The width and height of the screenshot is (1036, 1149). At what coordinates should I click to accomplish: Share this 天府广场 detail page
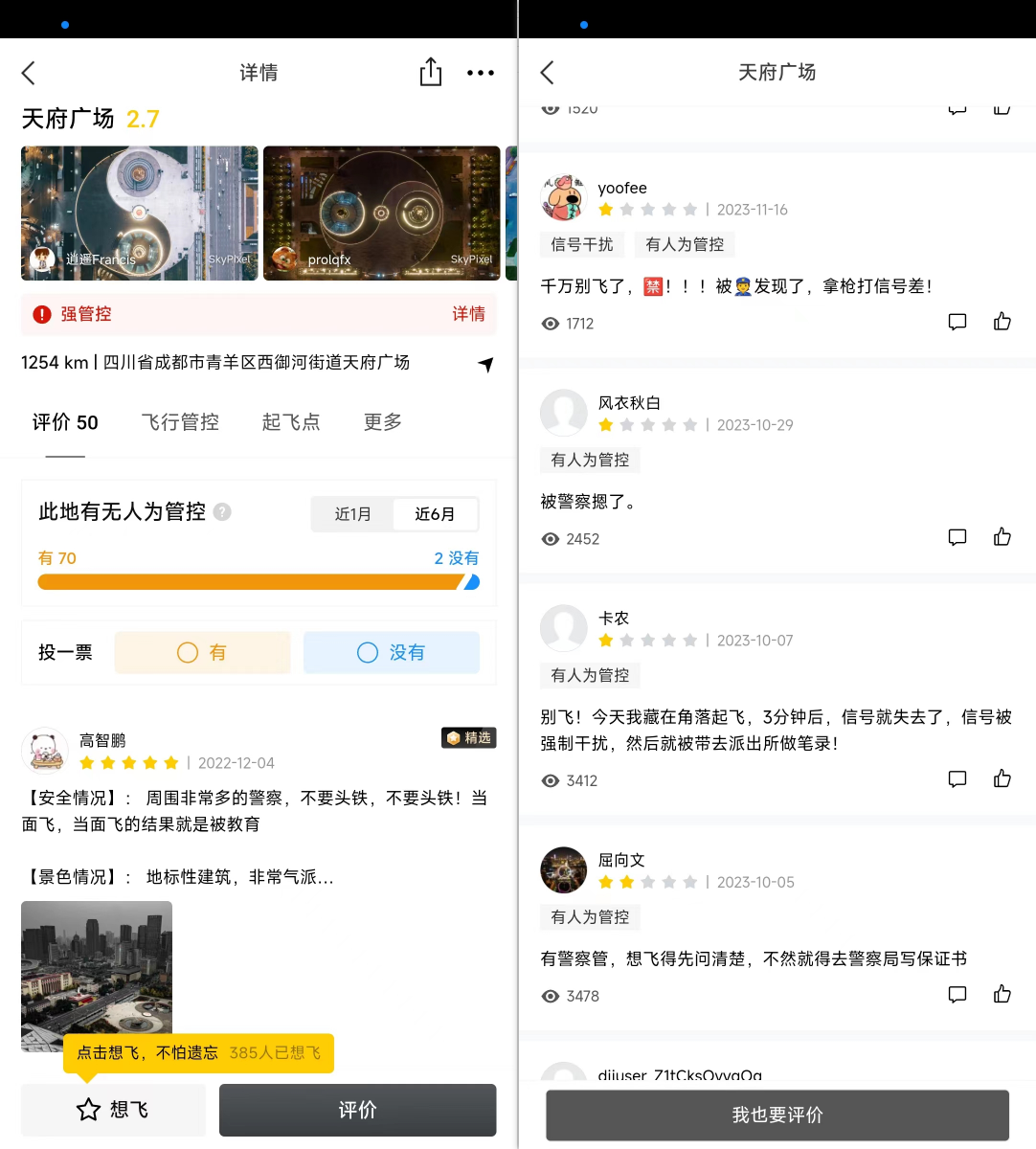[431, 73]
